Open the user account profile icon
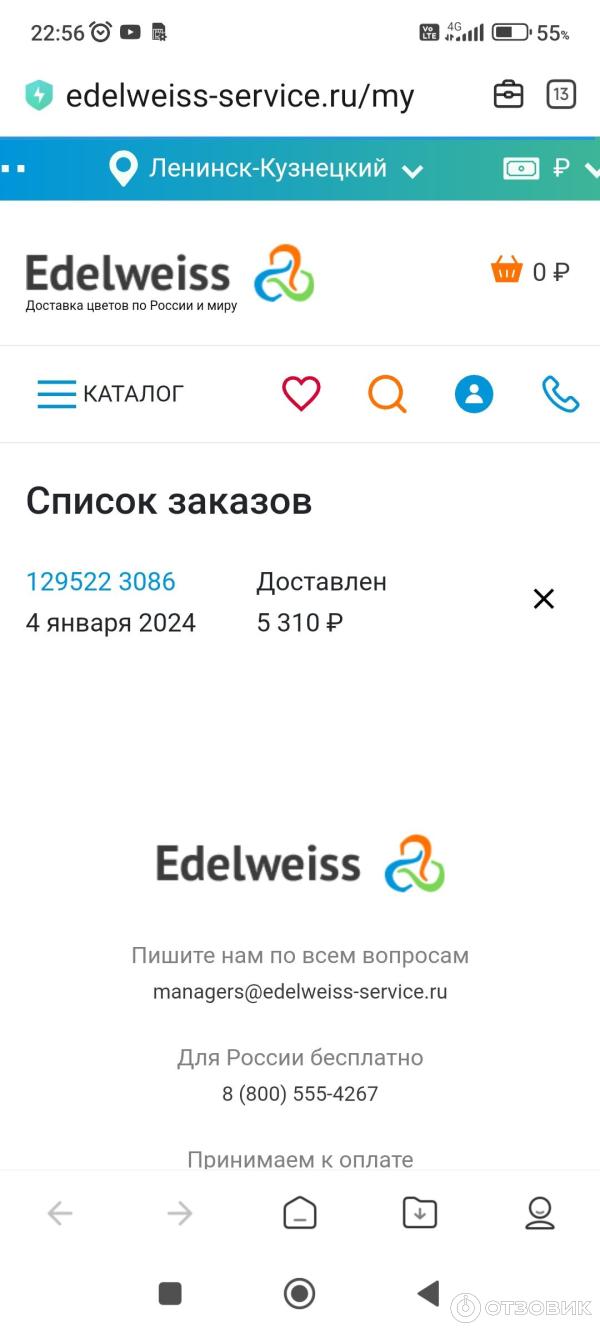The height and width of the screenshot is (1333, 600). [x=474, y=394]
